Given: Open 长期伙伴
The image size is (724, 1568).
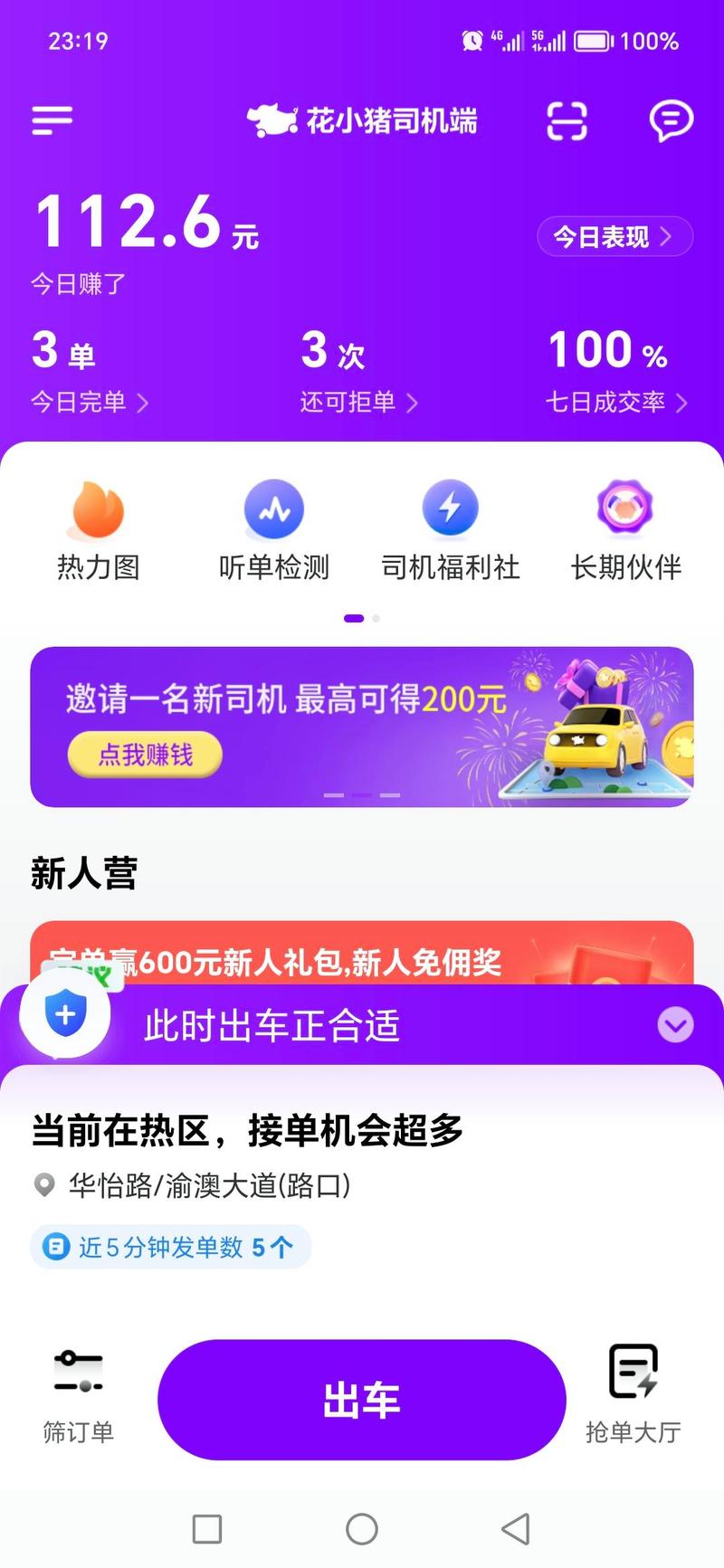Looking at the screenshot, I should click(x=625, y=531).
